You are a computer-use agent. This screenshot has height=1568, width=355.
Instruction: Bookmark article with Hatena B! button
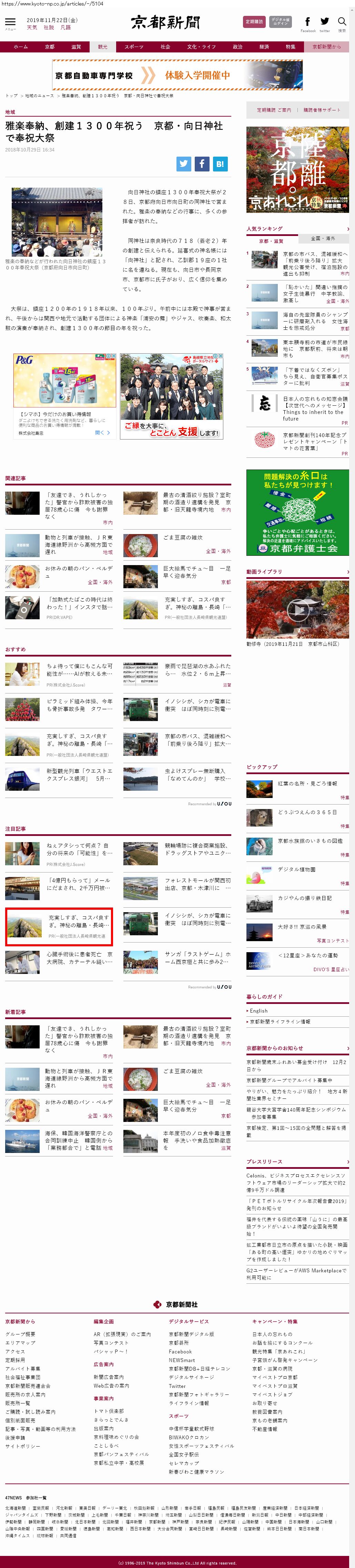coord(220,163)
